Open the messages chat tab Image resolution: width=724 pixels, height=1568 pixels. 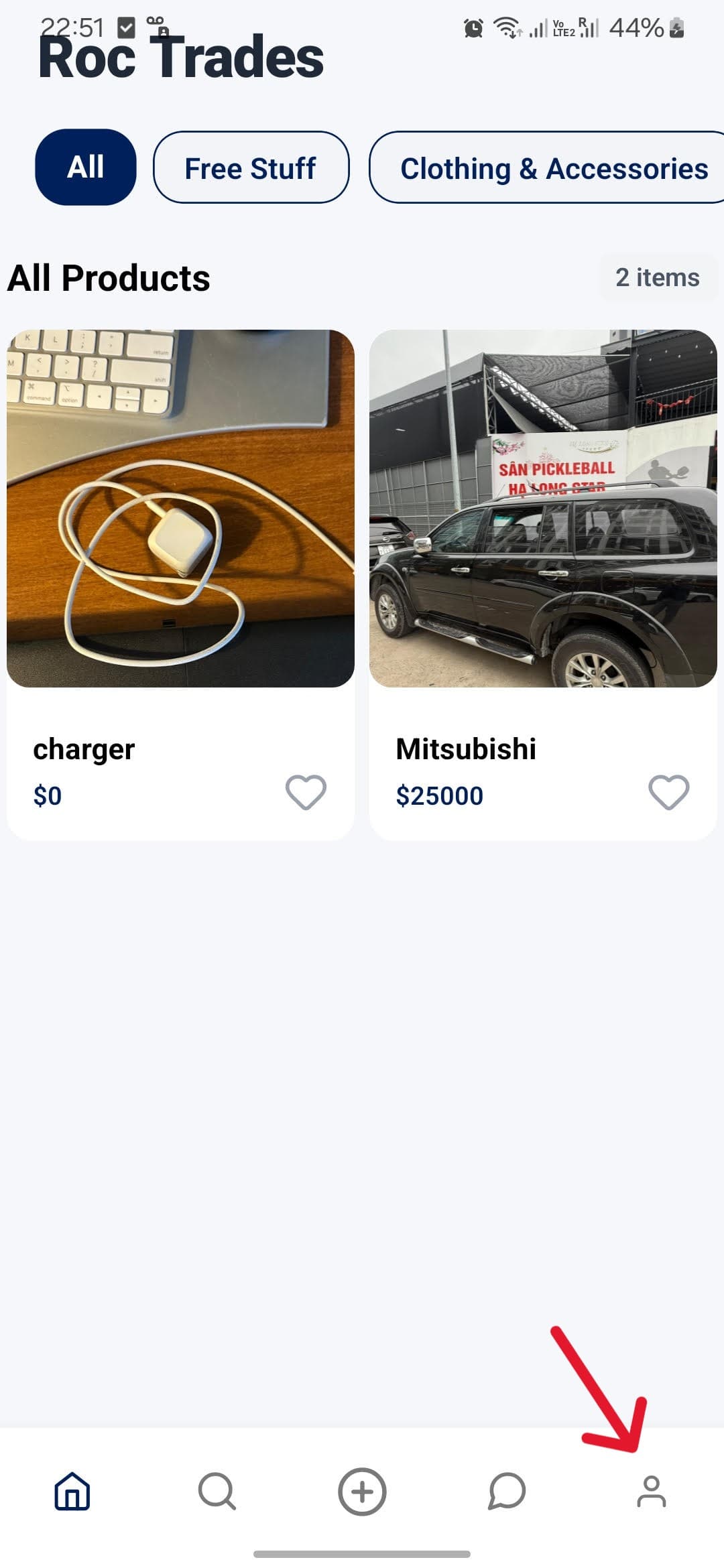tap(507, 1492)
